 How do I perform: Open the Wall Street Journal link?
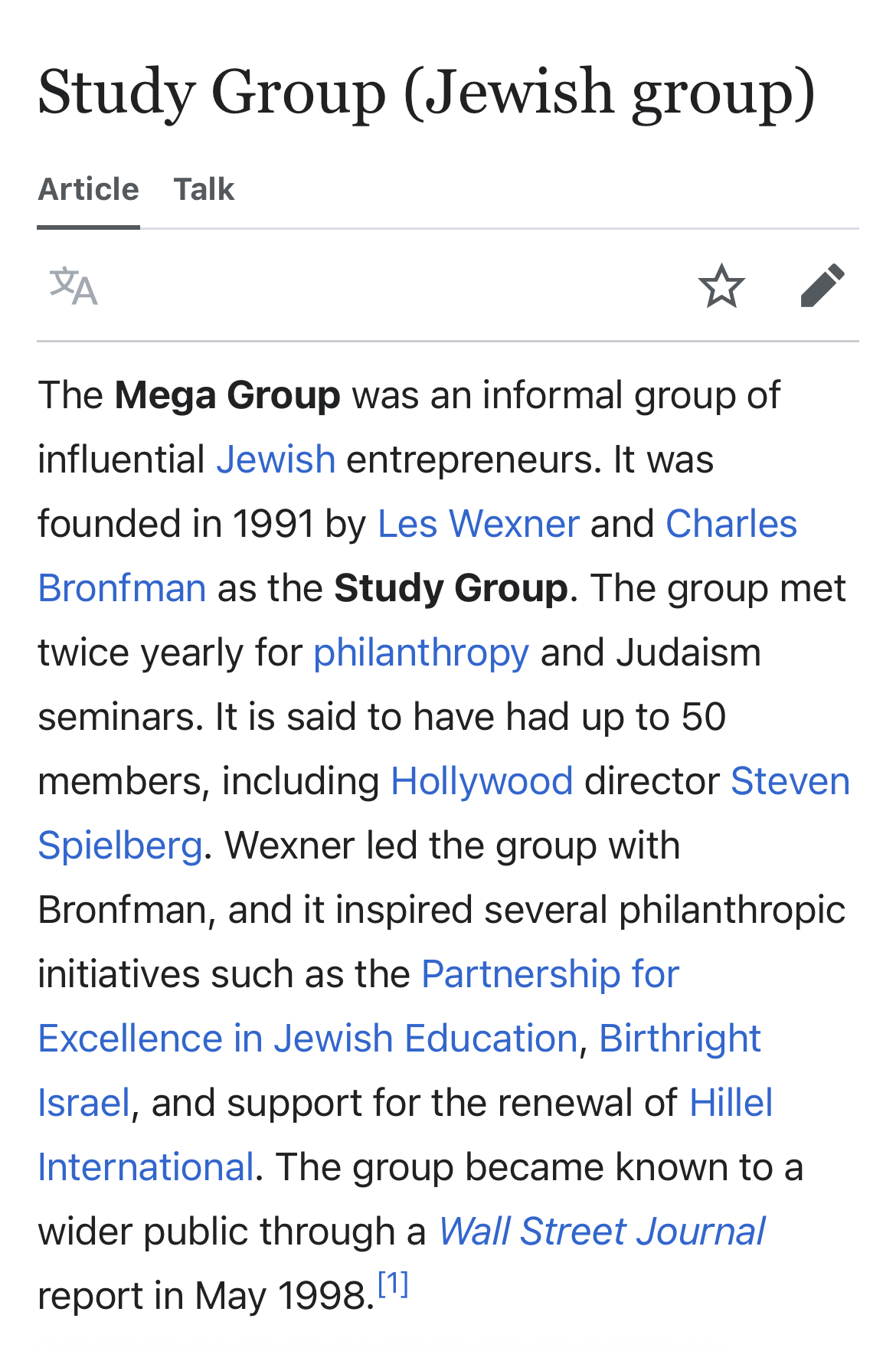[x=602, y=1232]
